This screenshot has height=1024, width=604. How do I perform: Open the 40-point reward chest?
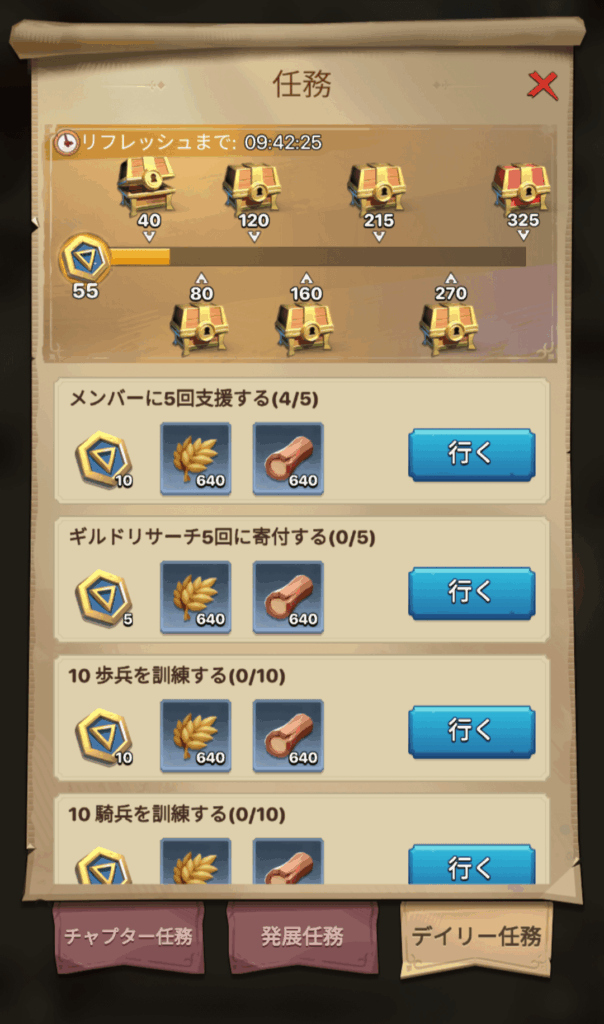tap(148, 185)
